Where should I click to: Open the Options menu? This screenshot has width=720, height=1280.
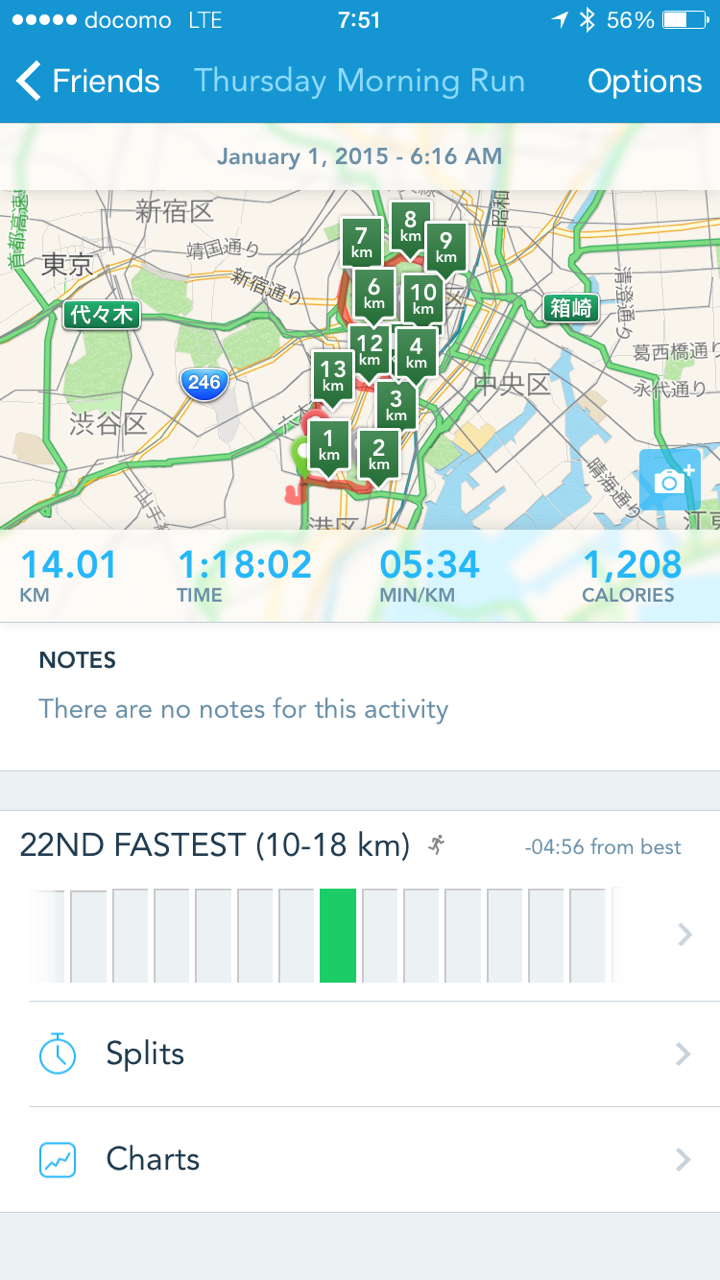point(644,81)
